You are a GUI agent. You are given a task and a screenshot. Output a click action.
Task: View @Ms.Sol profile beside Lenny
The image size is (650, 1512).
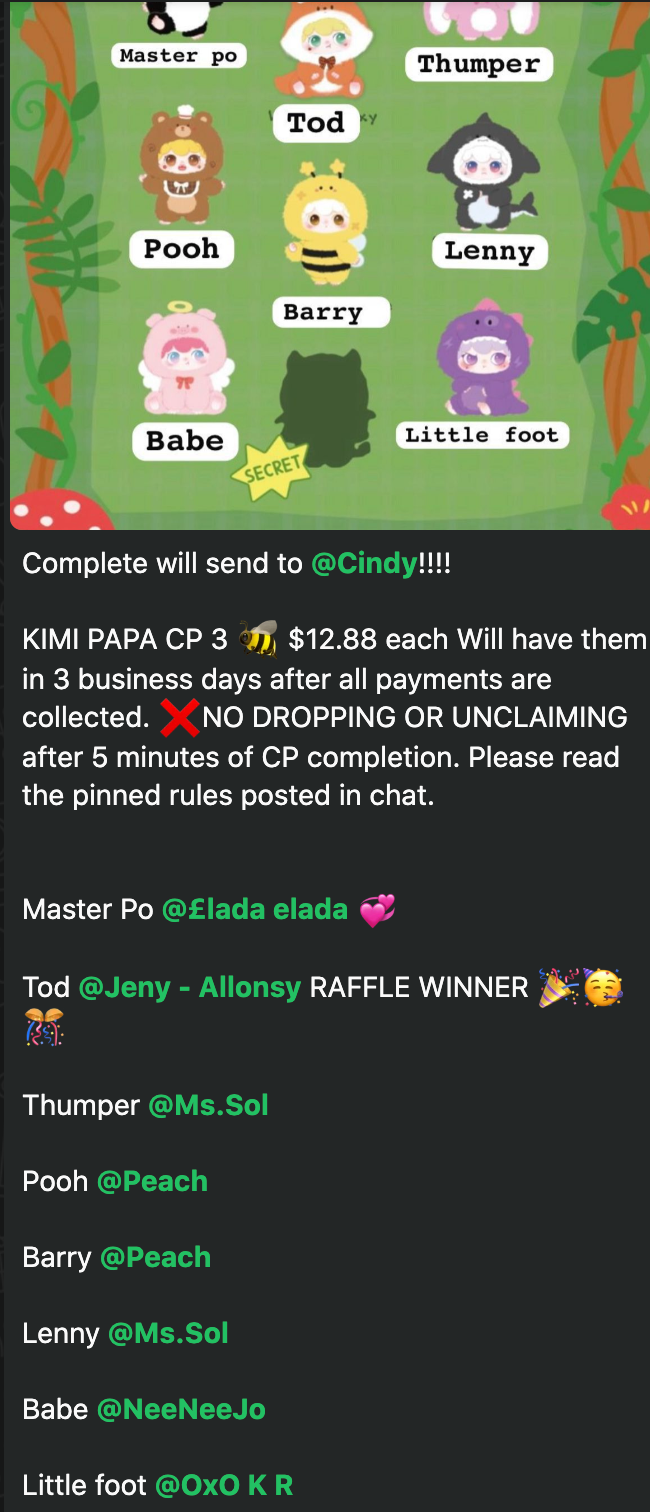coord(168,1334)
